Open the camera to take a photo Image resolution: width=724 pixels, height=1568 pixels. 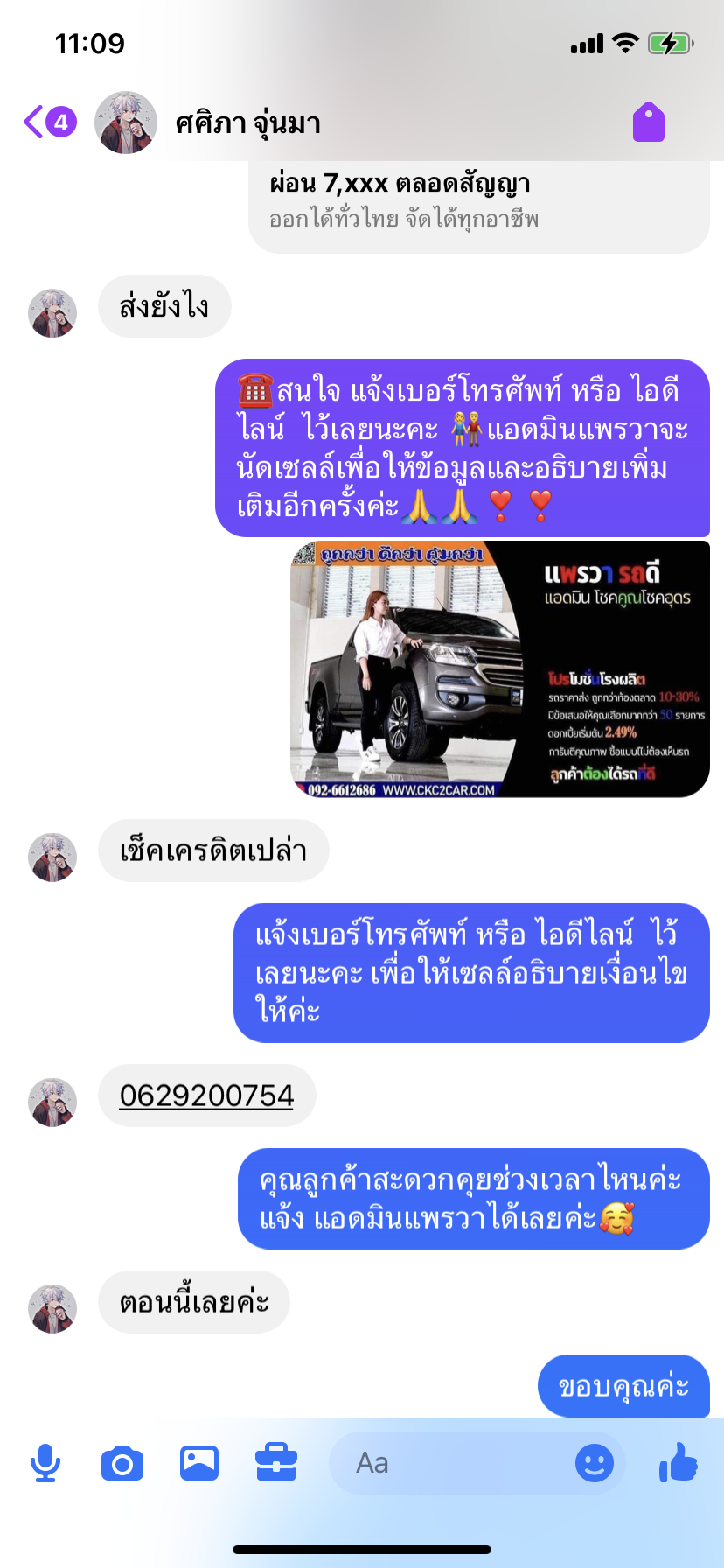coord(122,1463)
